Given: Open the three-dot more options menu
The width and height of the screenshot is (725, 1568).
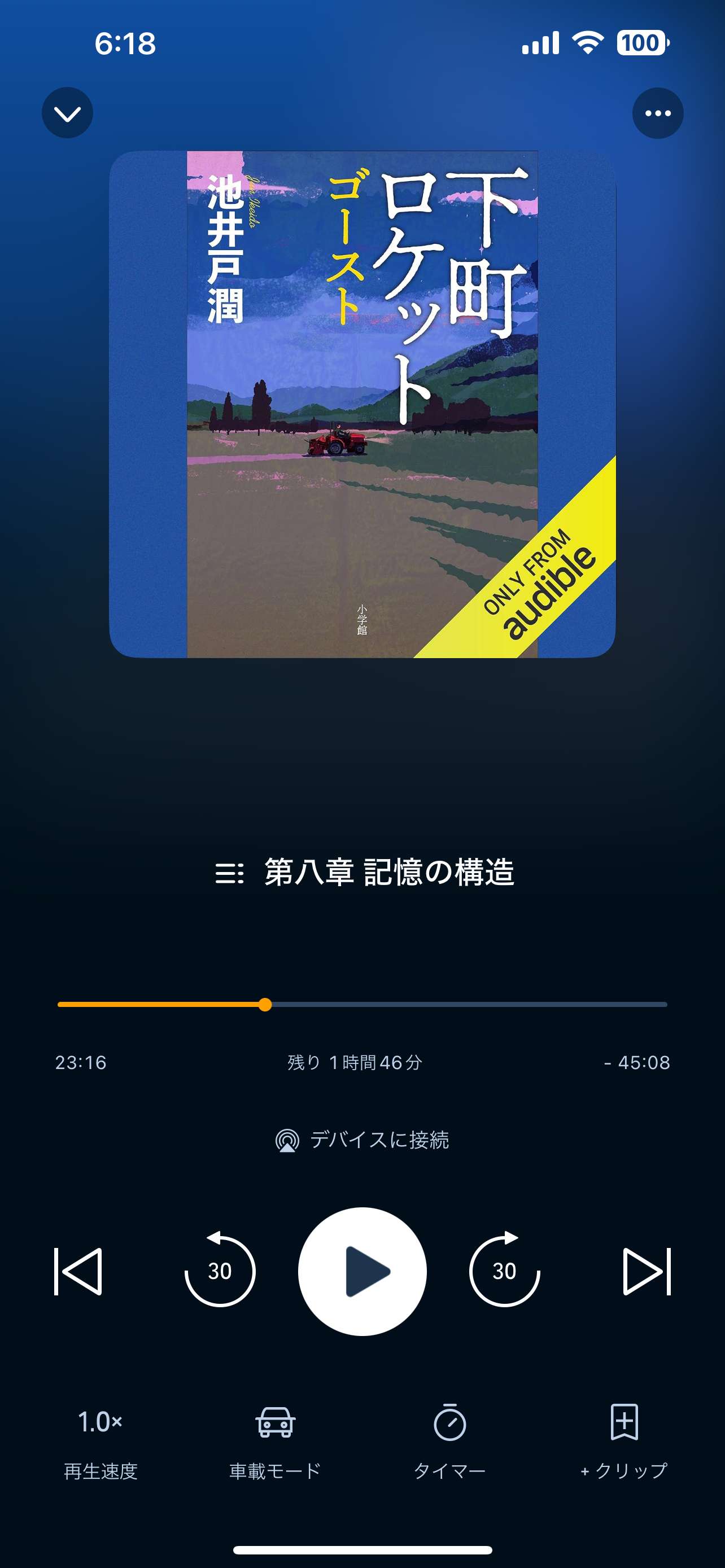Looking at the screenshot, I should pos(657,113).
